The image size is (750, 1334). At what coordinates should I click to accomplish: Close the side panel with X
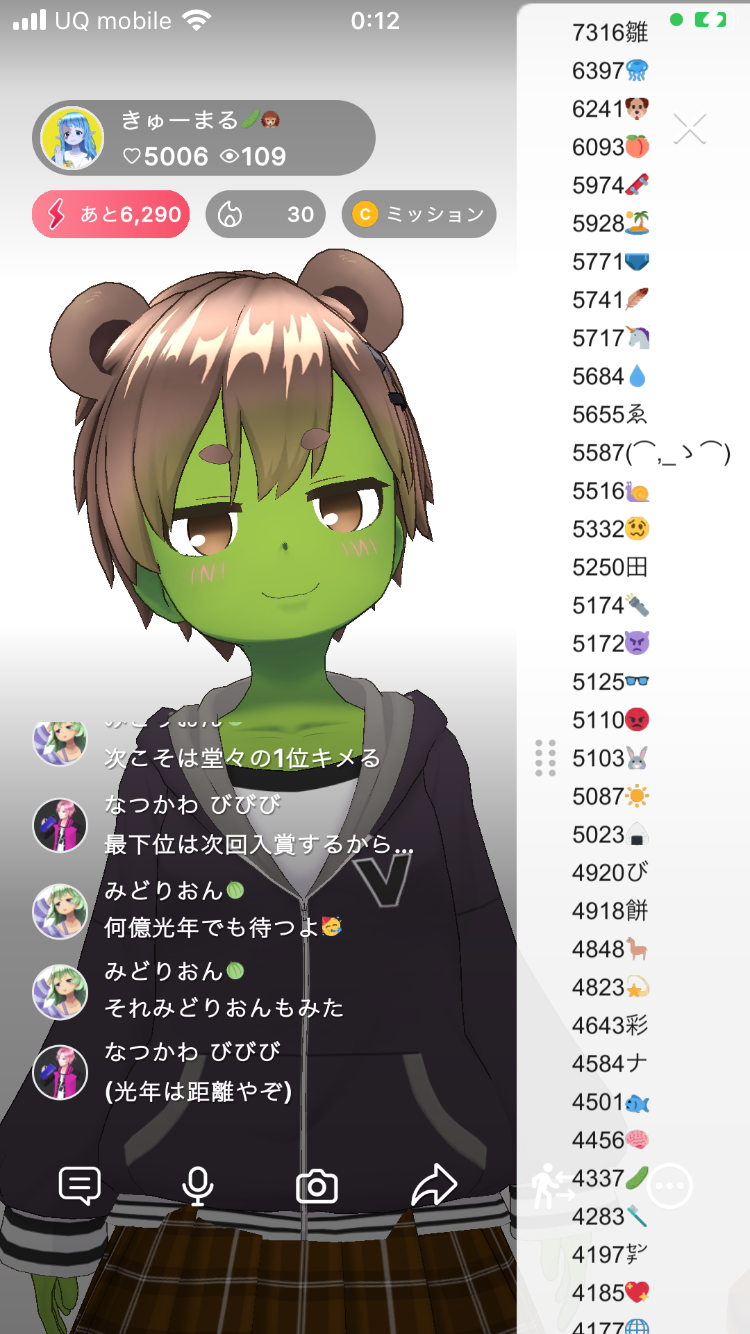pos(690,129)
